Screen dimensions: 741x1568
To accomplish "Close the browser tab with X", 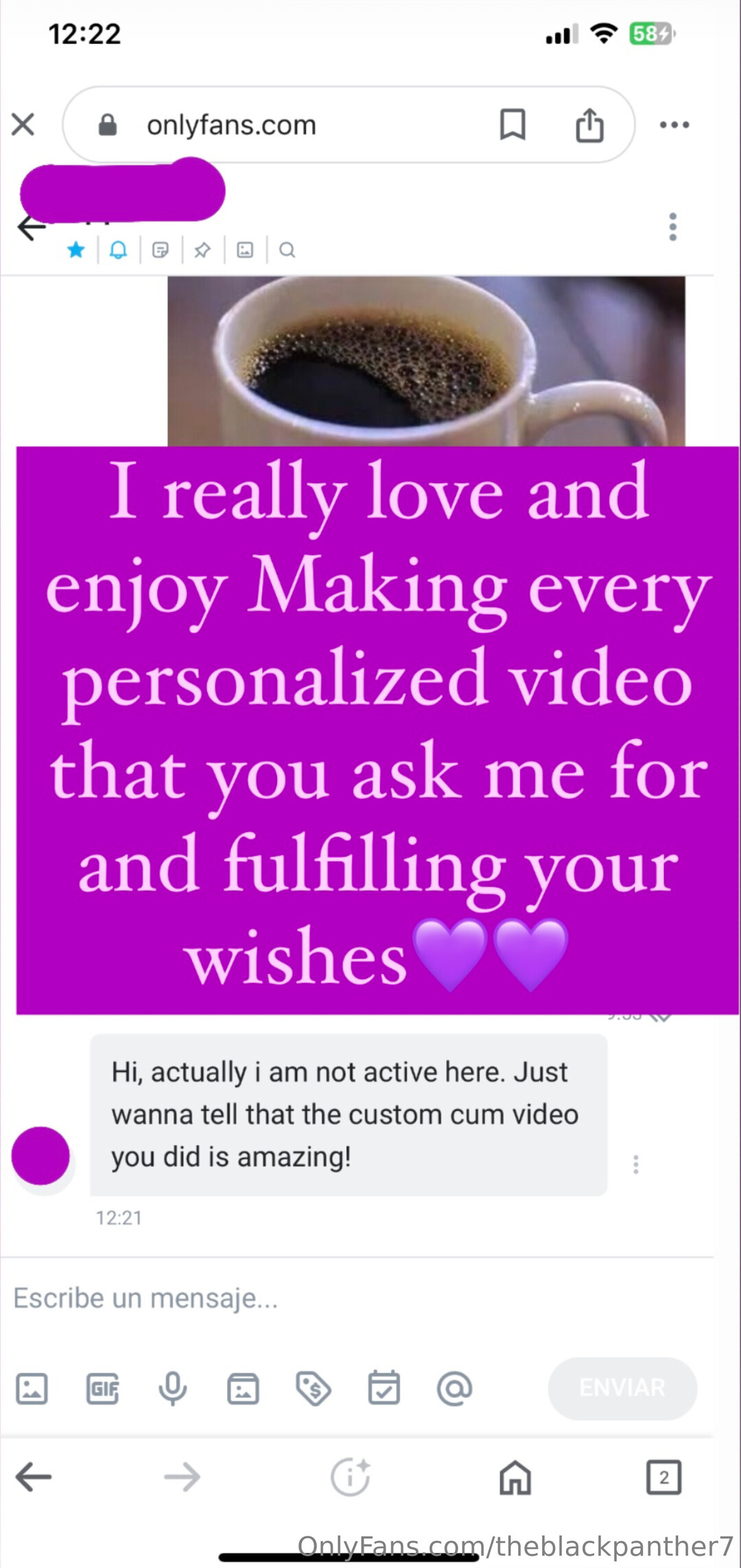I will pyautogui.click(x=23, y=125).
